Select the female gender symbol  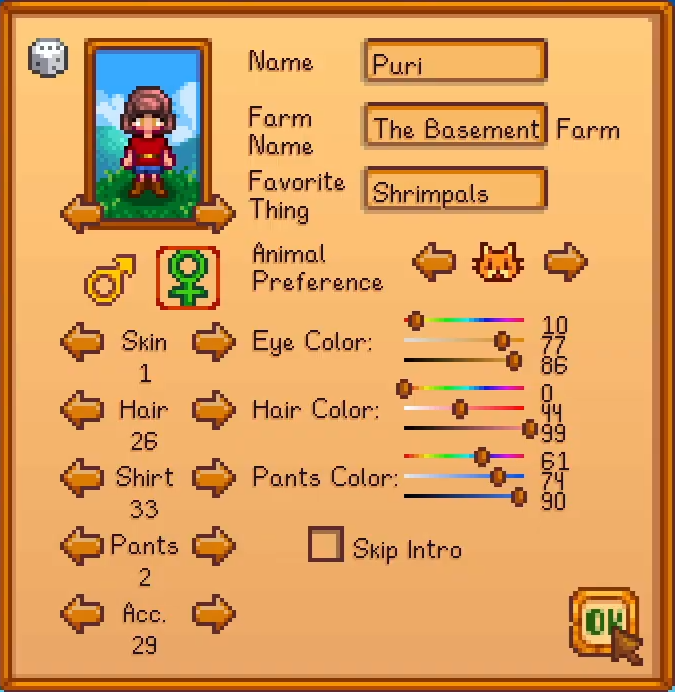pos(186,277)
